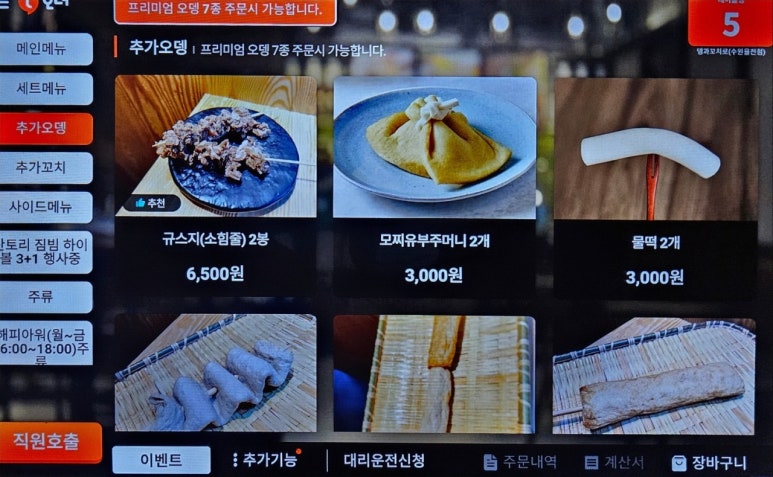
Task: Add 물떡 2개 item
Action: 654,185
